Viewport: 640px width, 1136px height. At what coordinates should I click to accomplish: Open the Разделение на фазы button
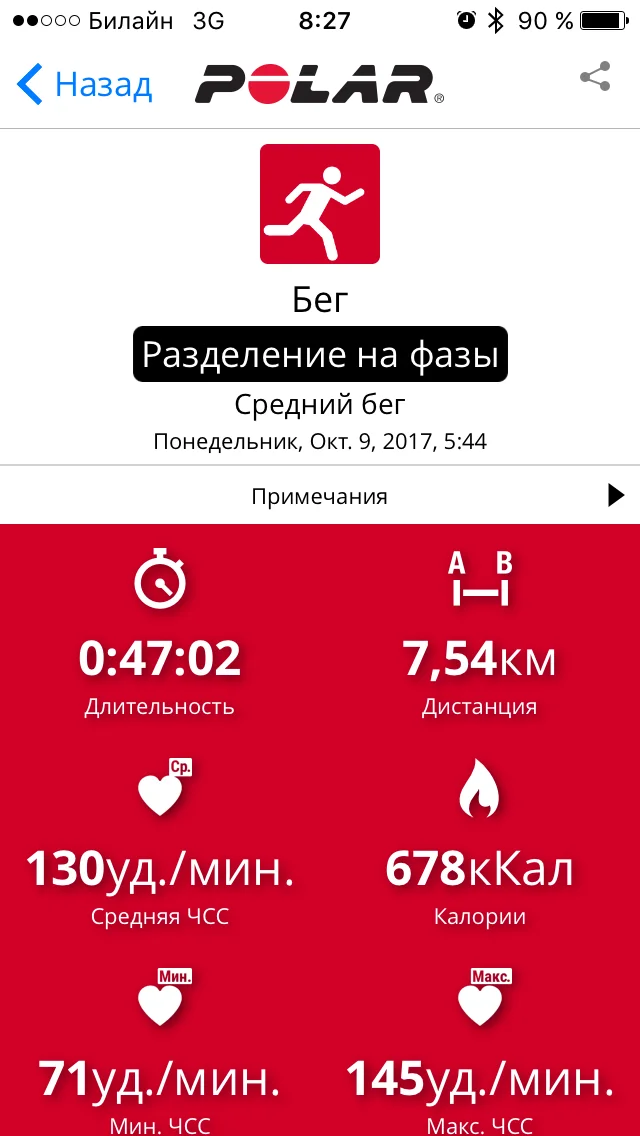tap(320, 355)
